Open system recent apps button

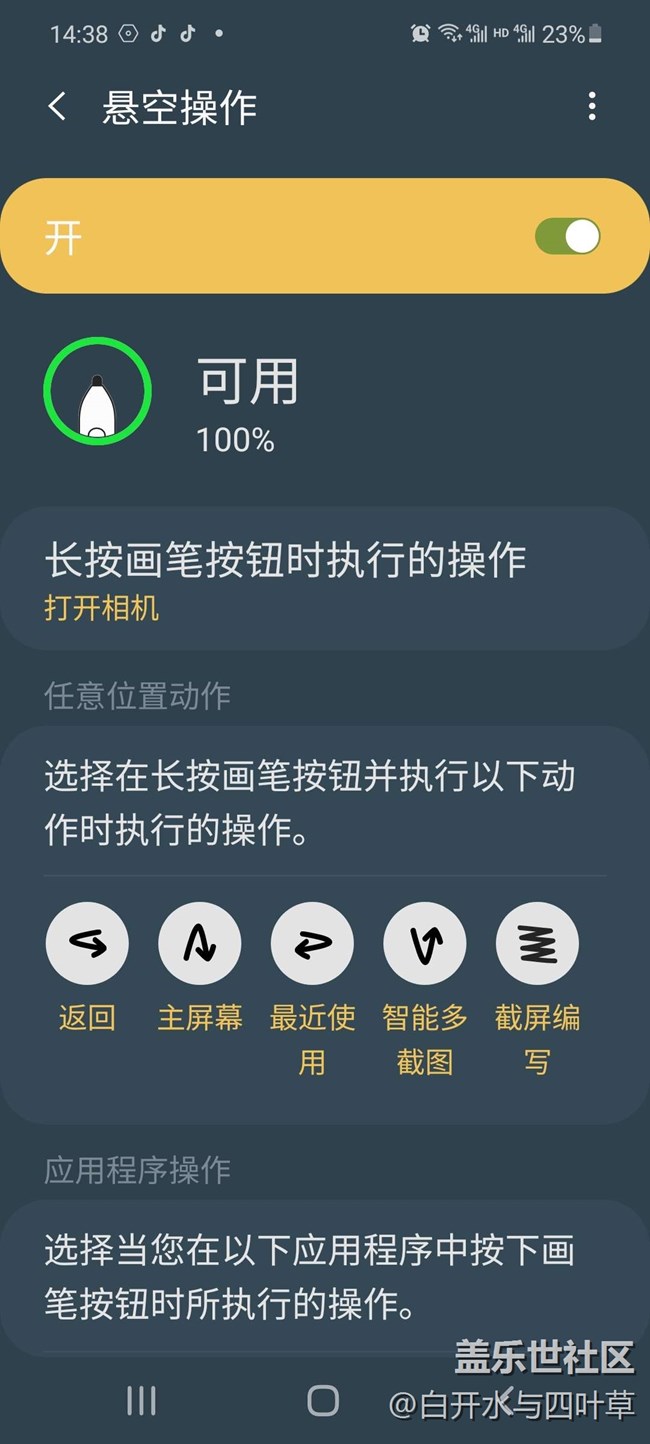point(141,1401)
